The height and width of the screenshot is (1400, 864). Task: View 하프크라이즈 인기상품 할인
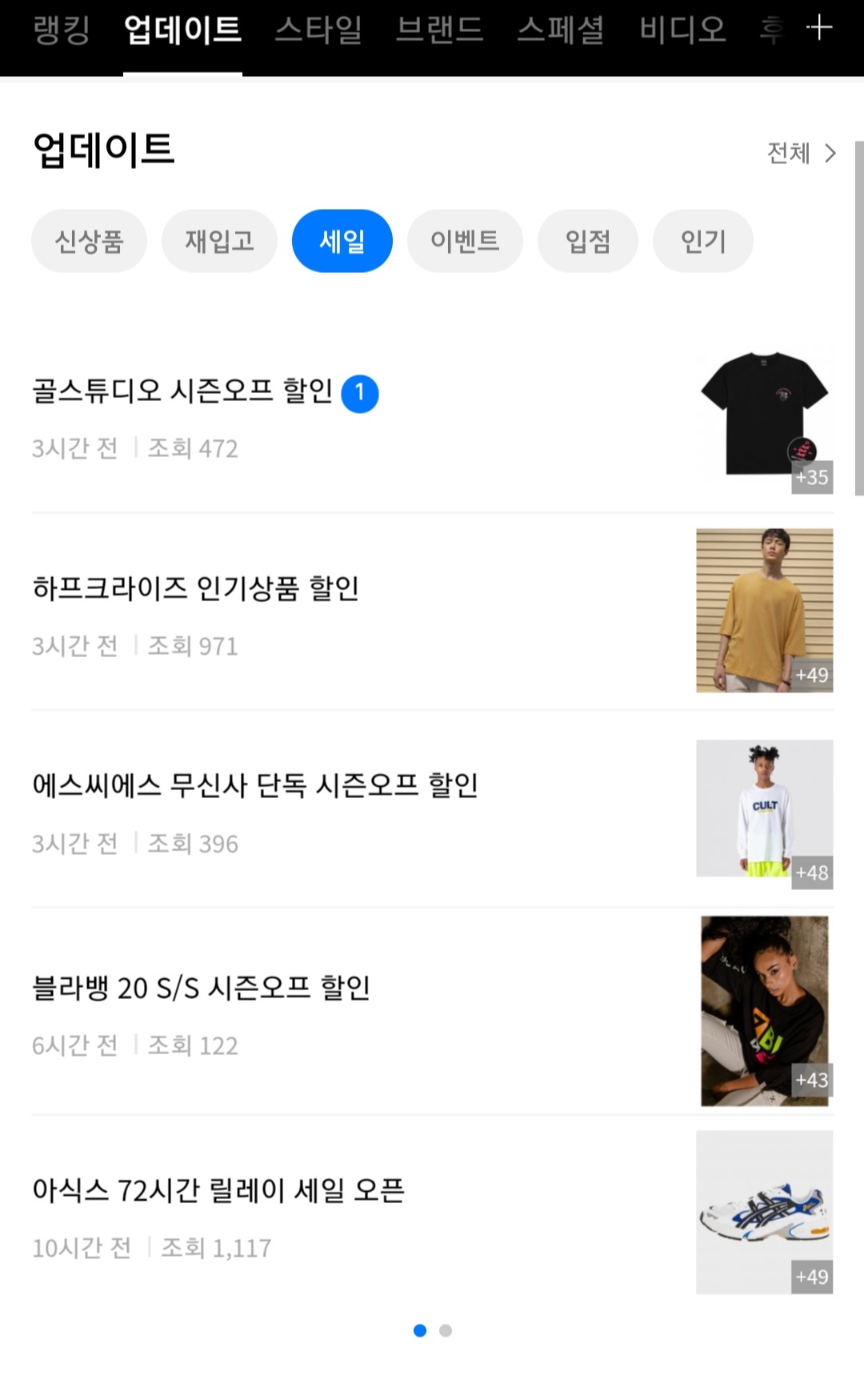(196, 588)
